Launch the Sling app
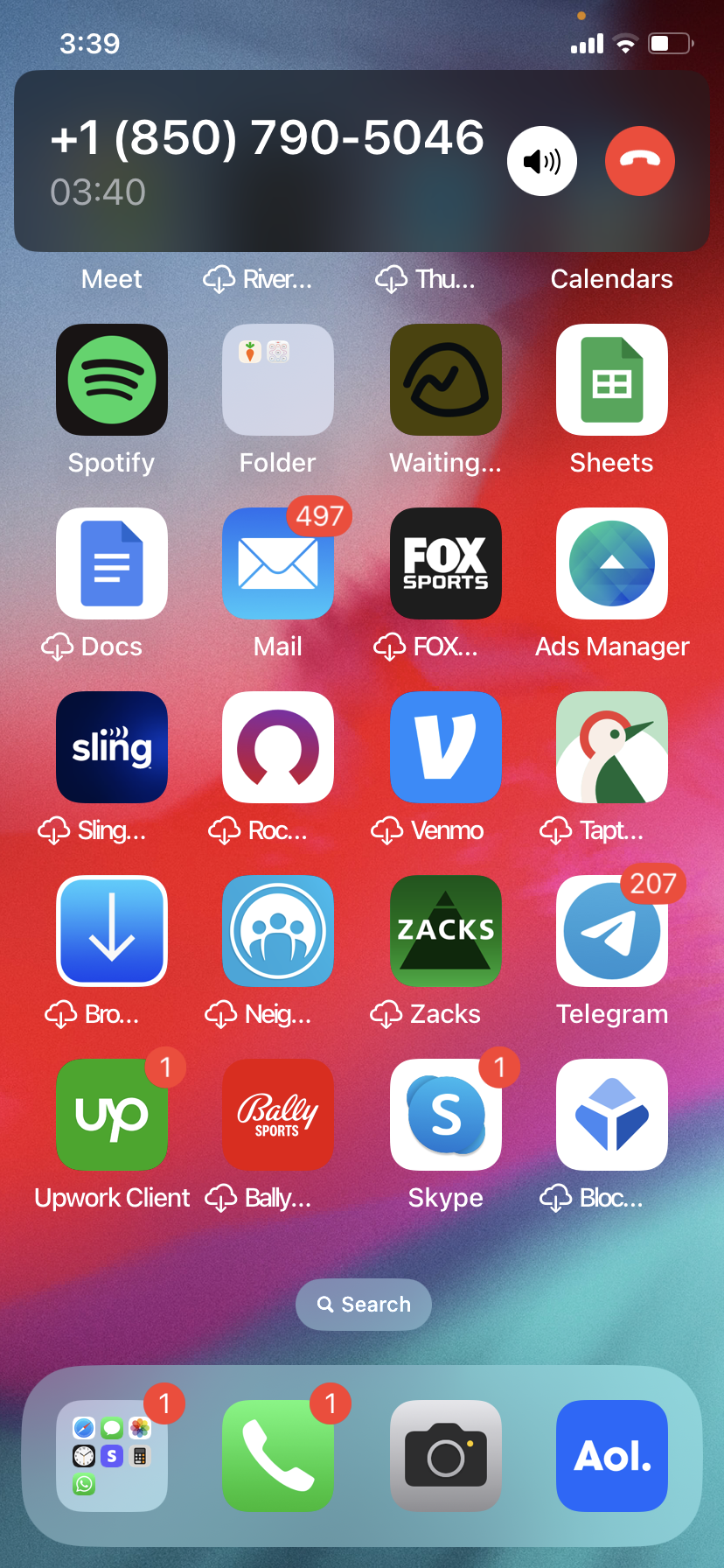 point(112,747)
